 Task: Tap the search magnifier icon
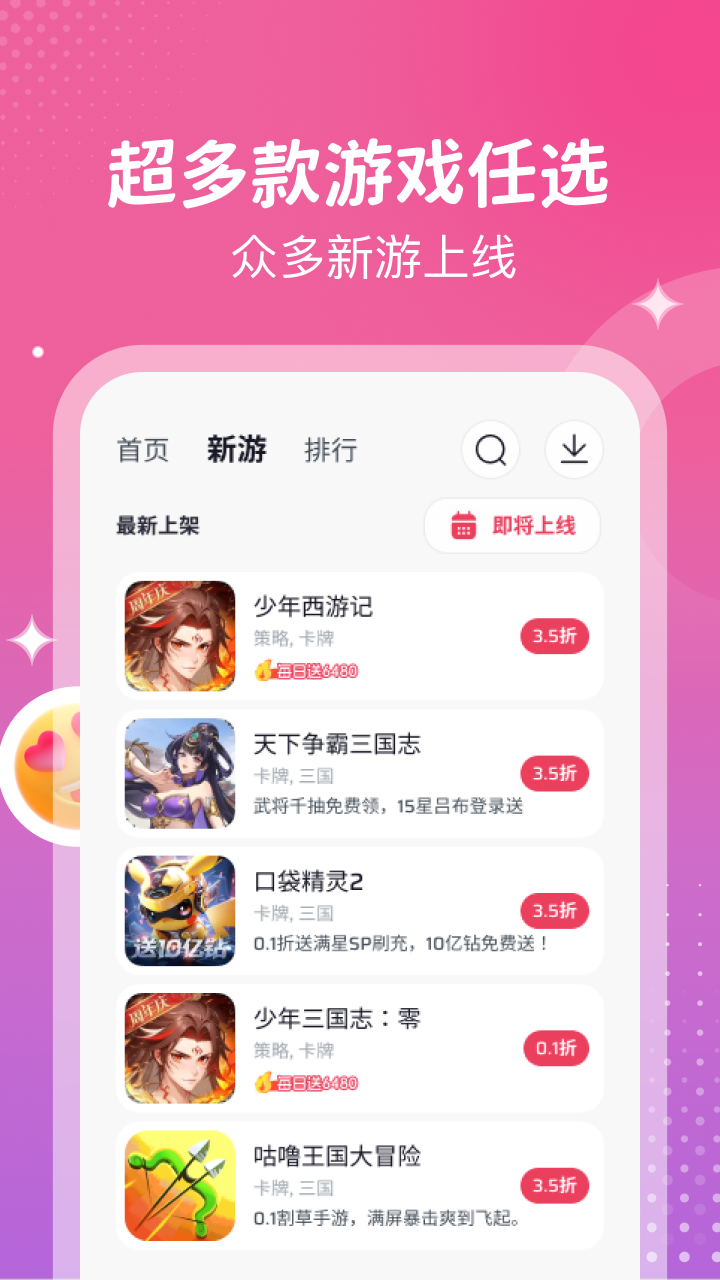pyautogui.click(x=489, y=450)
